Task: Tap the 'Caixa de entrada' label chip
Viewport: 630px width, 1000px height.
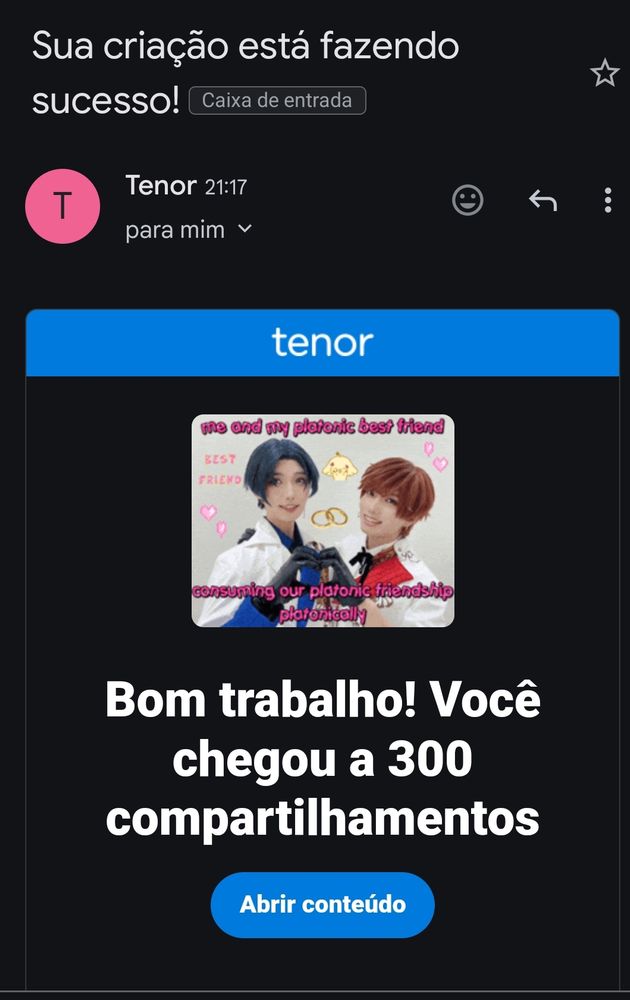Action: pyautogui.click(x=277, y=101)
